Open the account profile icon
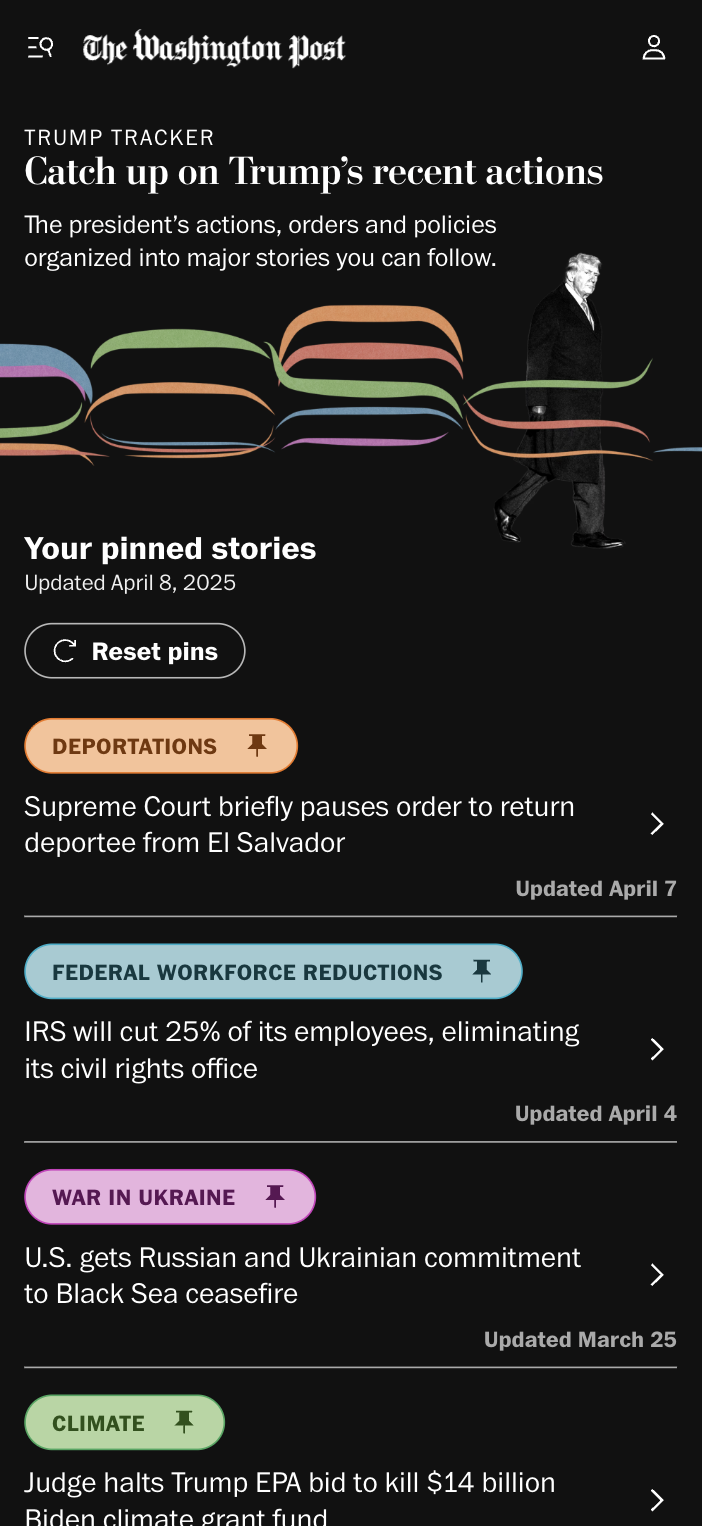 point(653,48)
